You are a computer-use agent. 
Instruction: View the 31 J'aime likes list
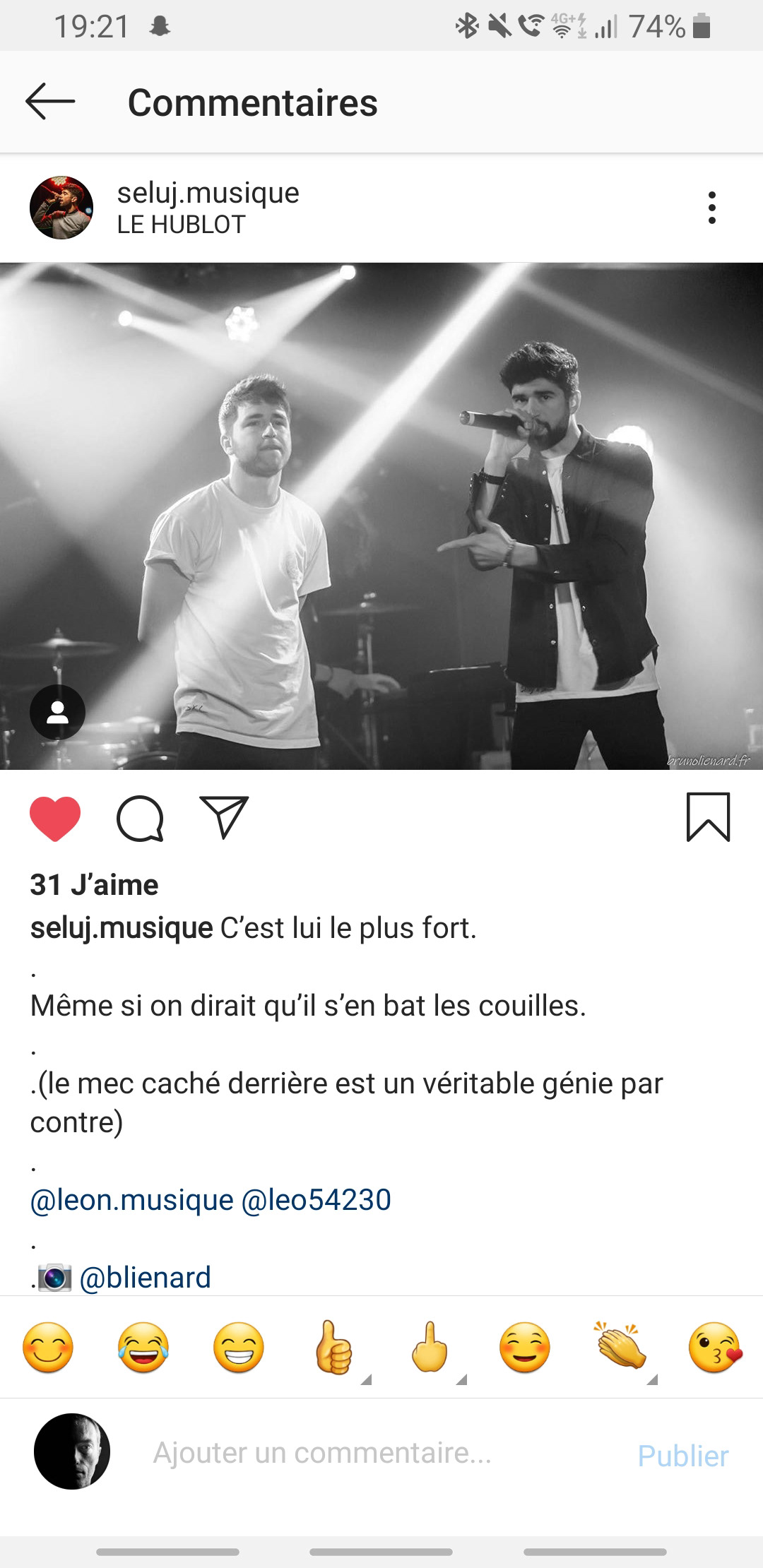(94, 884)
